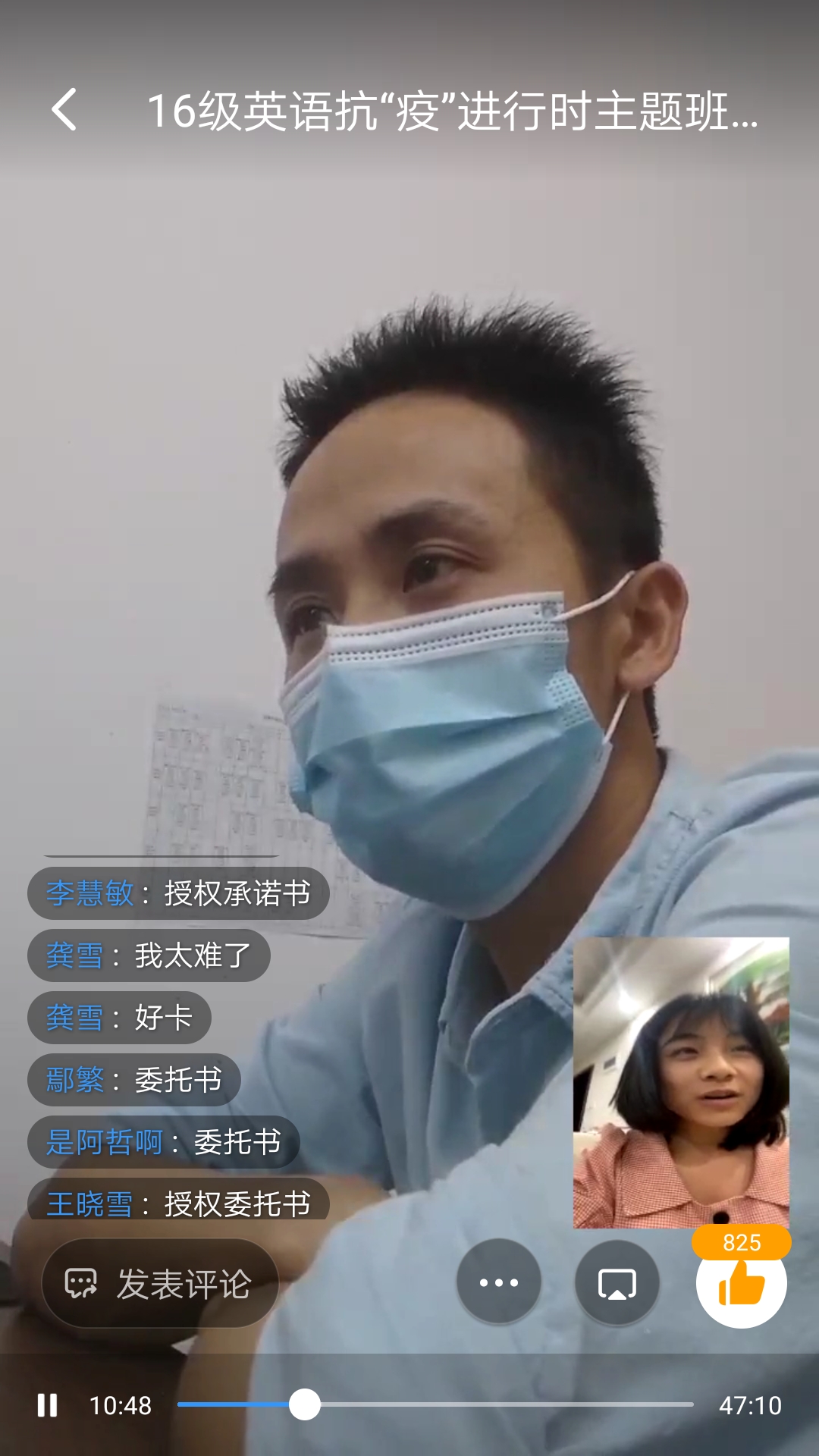Open the small picture-in-picture guest video
The width and height of the screenshot is (819, 1456).
tap(681, 1082)
